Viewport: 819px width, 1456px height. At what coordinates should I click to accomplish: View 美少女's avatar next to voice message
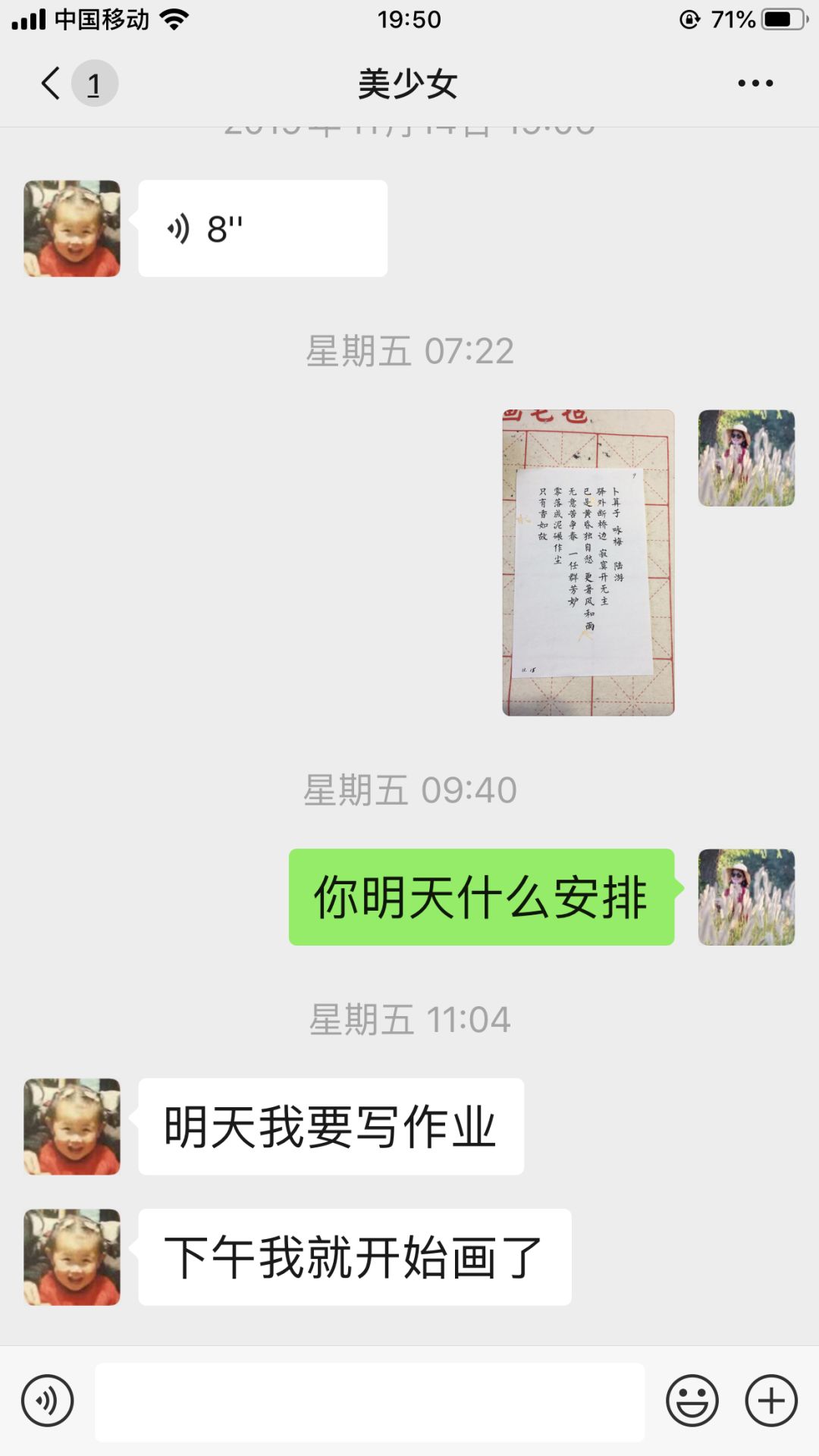(72, 228)
